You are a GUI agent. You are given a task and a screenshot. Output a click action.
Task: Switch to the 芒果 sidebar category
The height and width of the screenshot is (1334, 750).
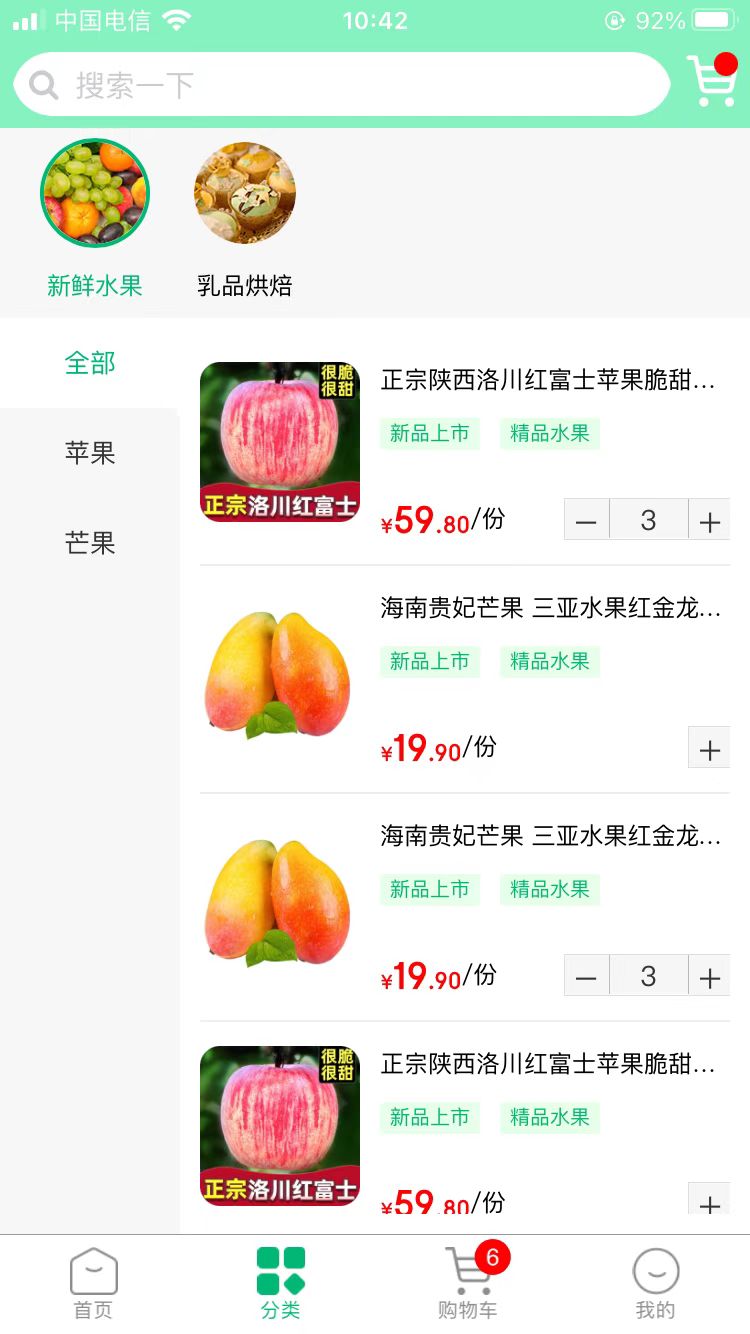90,544
